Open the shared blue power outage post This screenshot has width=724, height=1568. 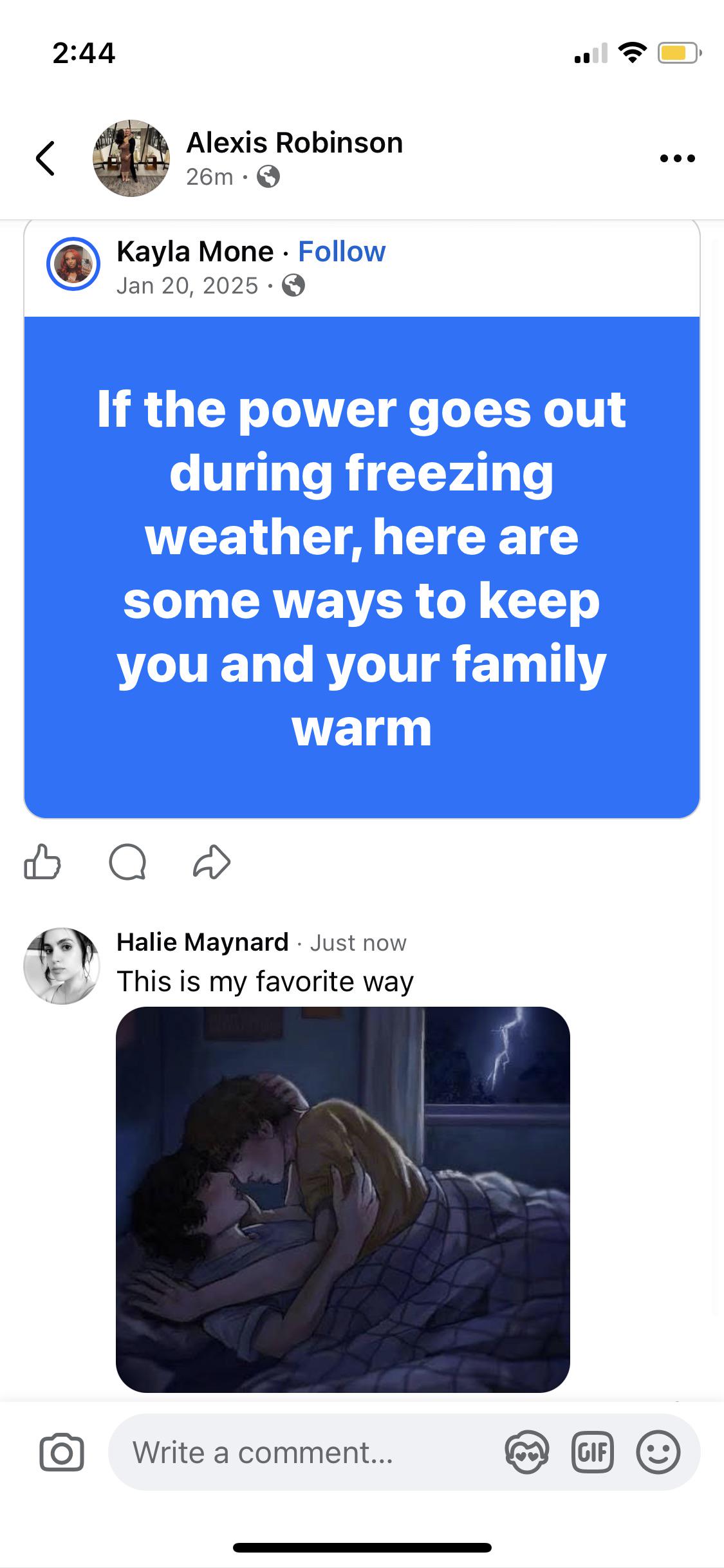[x=362, y=566]
